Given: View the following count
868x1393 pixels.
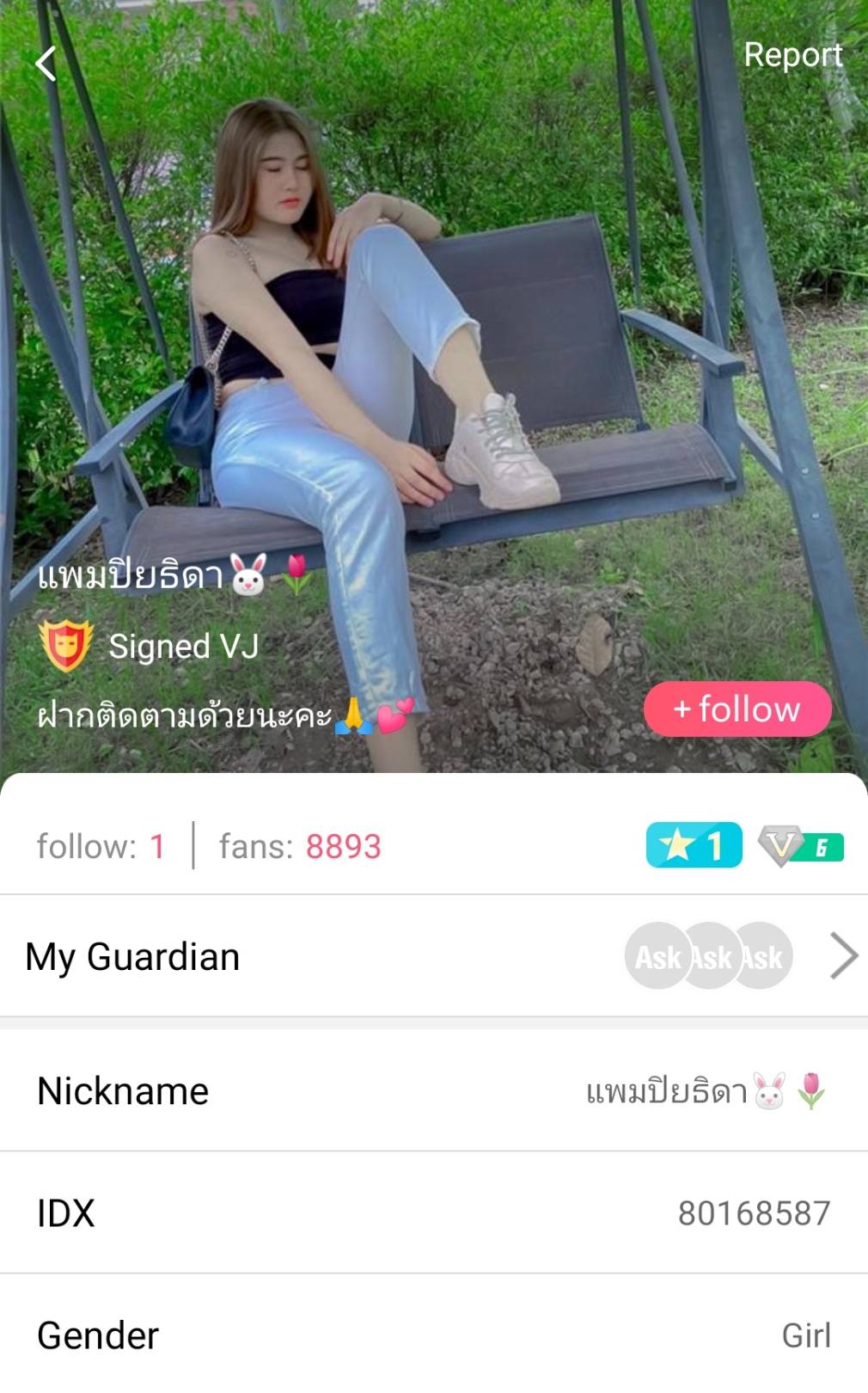Looking at the screenshot, I should (101, 847).
